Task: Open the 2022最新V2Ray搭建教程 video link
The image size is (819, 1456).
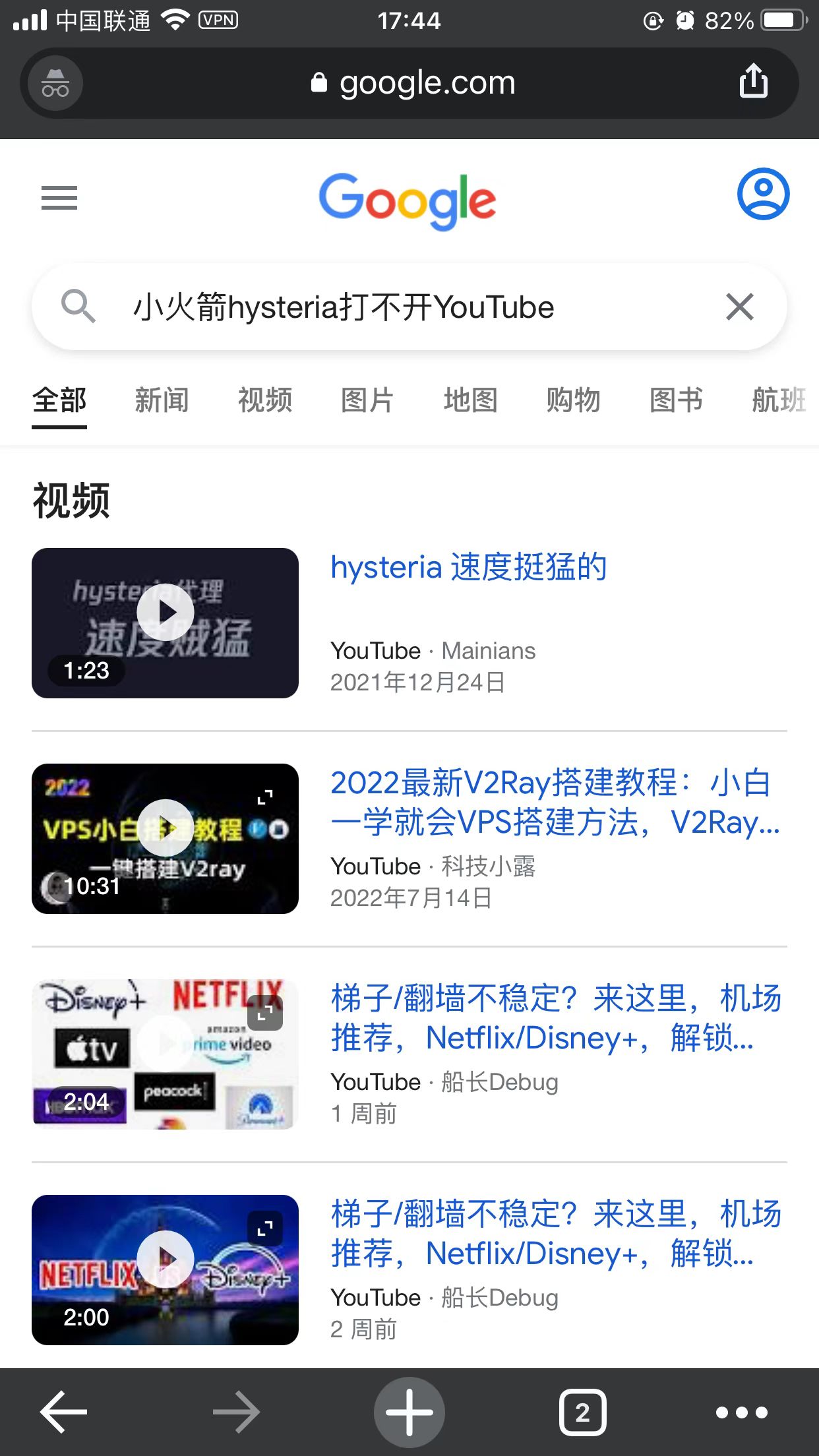Action: pyautogui.click(x=554, y=802)
